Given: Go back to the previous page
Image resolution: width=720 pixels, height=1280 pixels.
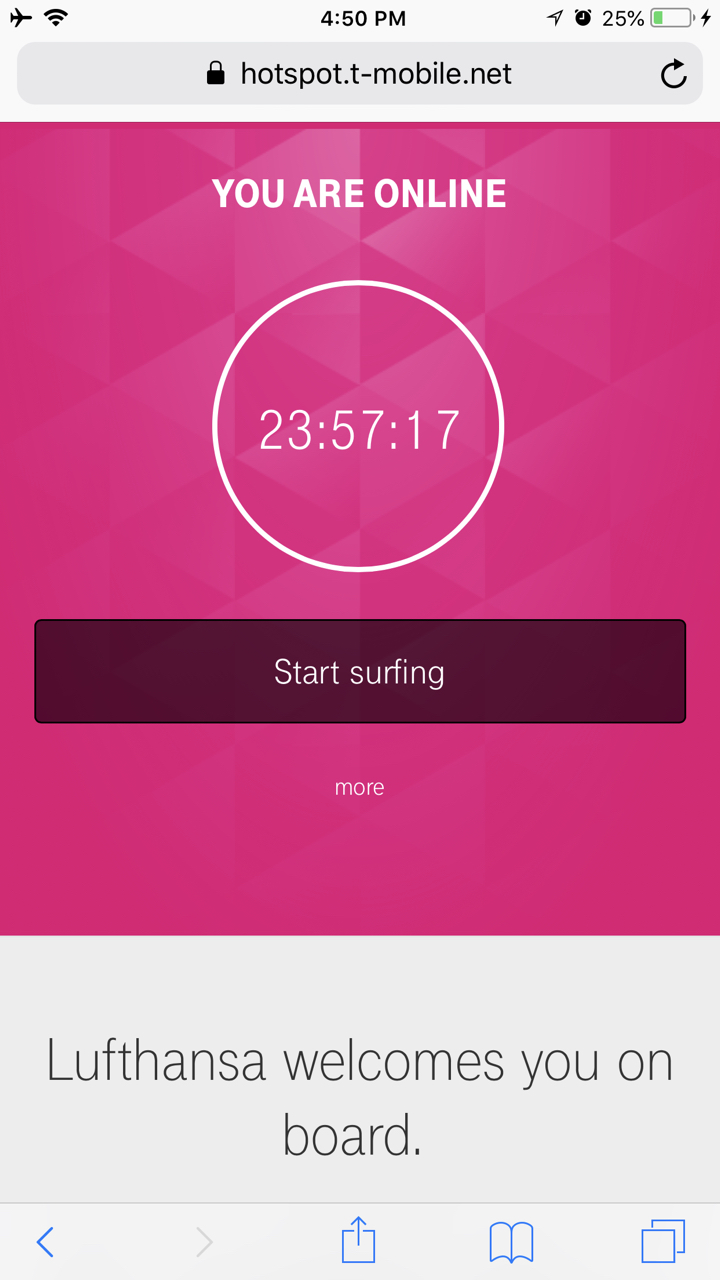Looking at the screenshot, I should point(45,1242).
